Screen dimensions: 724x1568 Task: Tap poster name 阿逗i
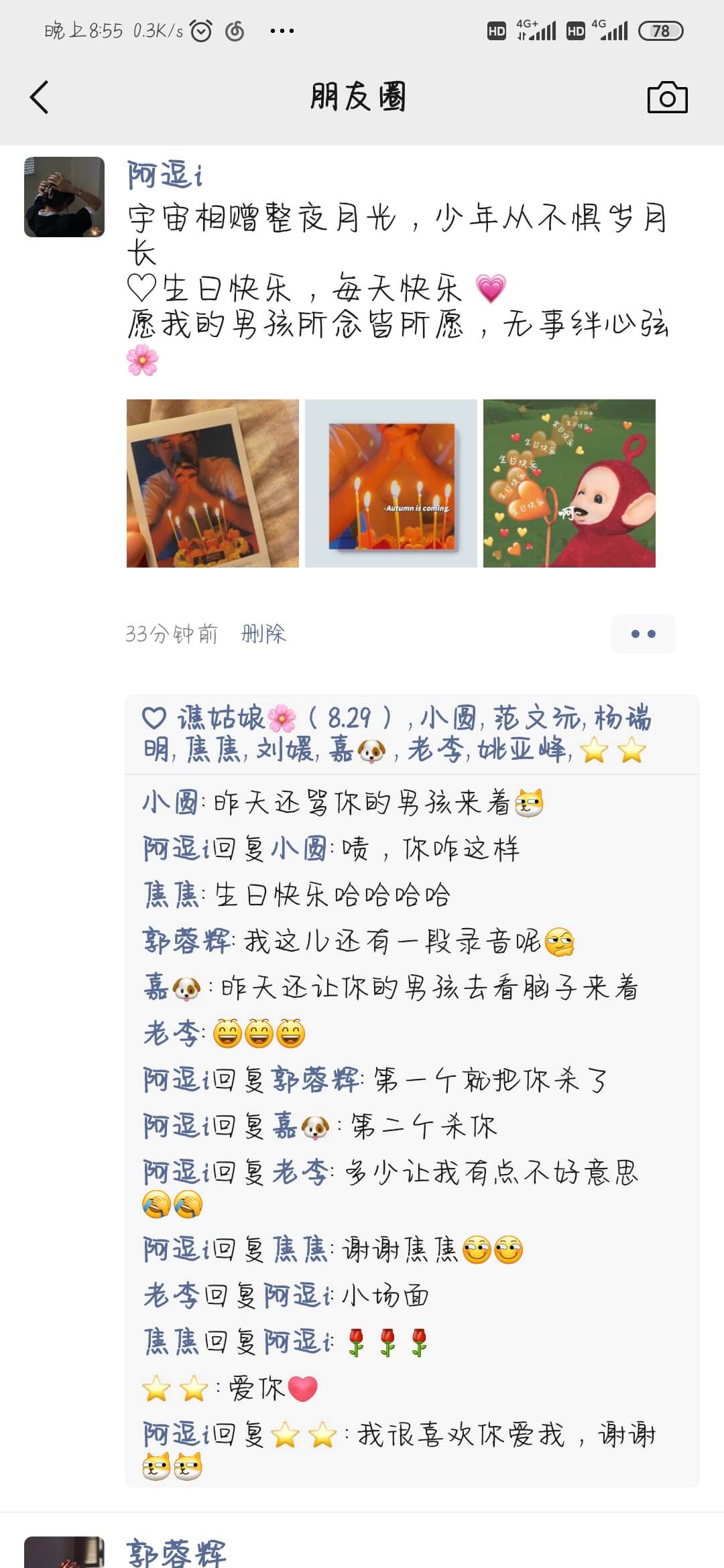164,176
